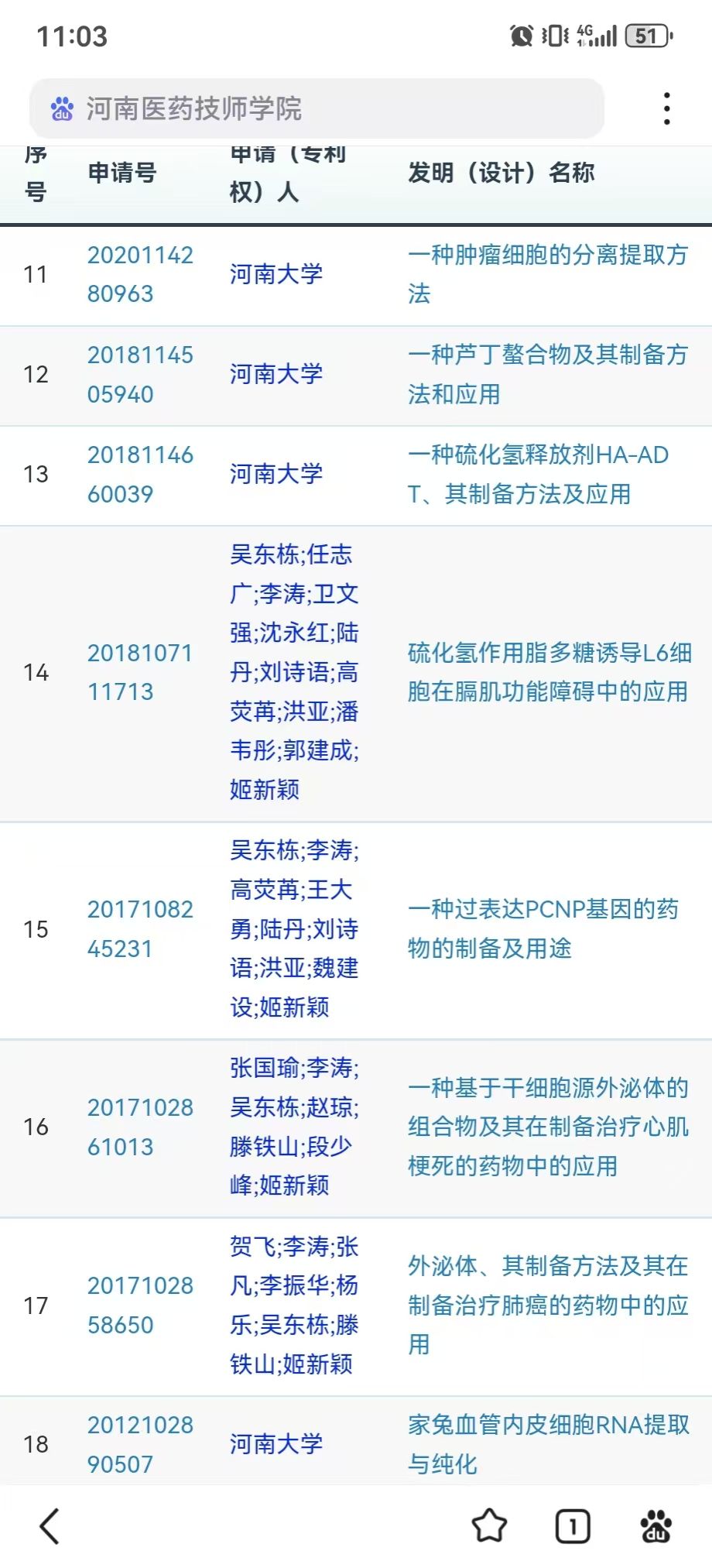Open patent 硫化氢作用脂多糖诱导L6细胞
This screenshot has height=1568, width=712.
pos(549,672)
